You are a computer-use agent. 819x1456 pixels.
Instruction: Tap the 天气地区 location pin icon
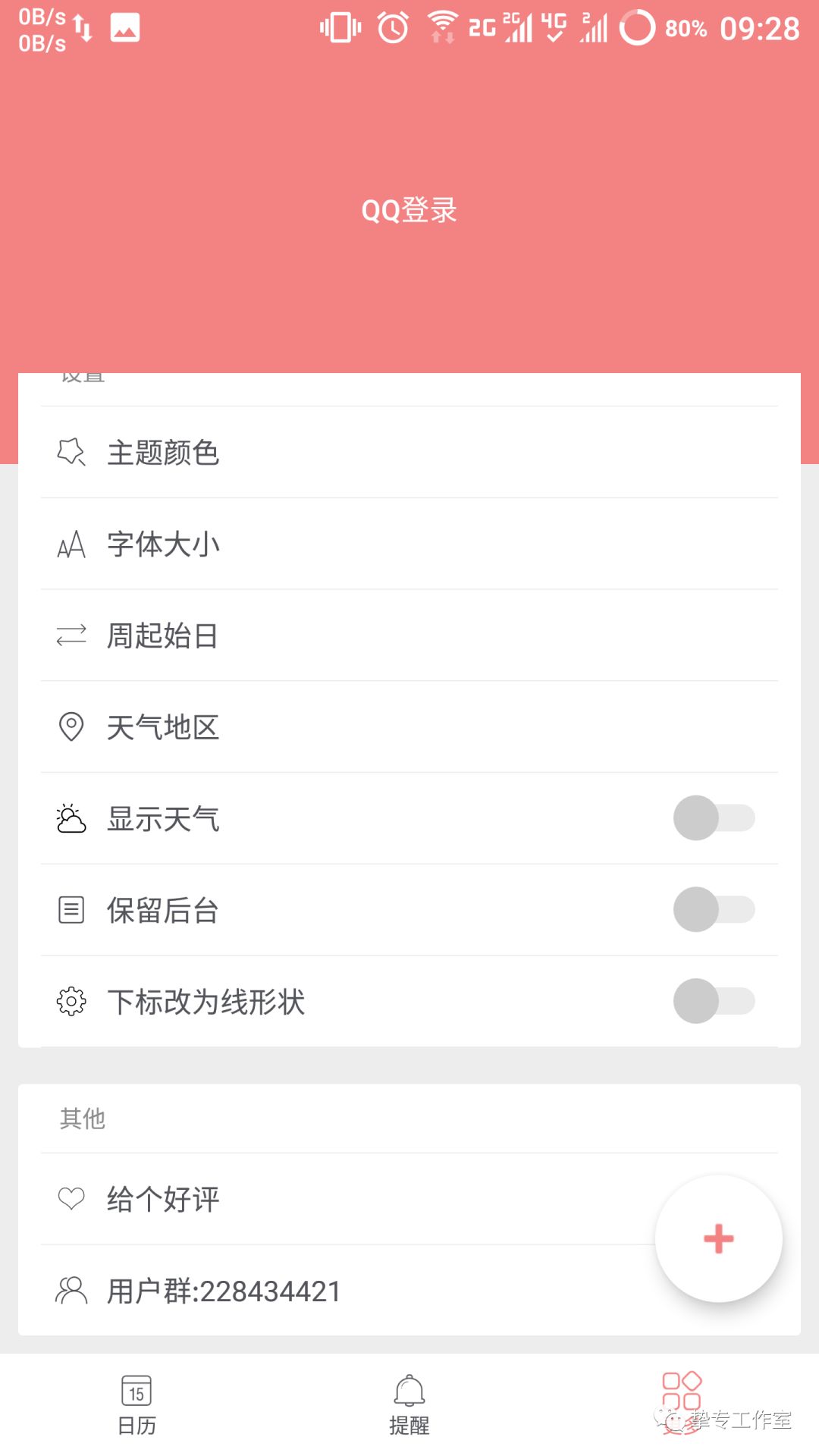tap(71, 727)
